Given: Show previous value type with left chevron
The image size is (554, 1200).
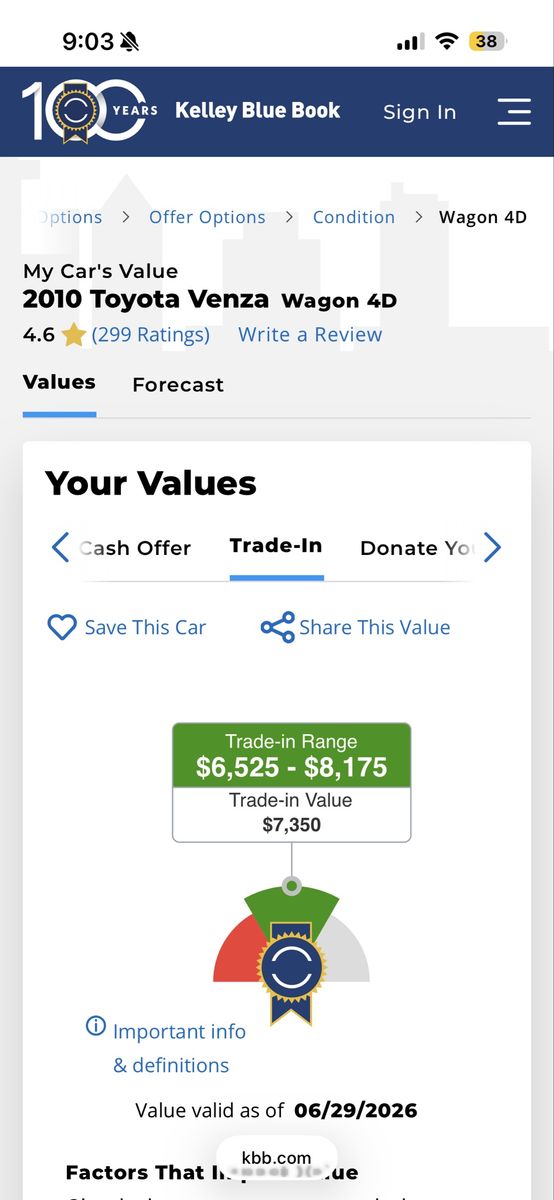Looking at the screenshot, I should click(x=60, y=547).
